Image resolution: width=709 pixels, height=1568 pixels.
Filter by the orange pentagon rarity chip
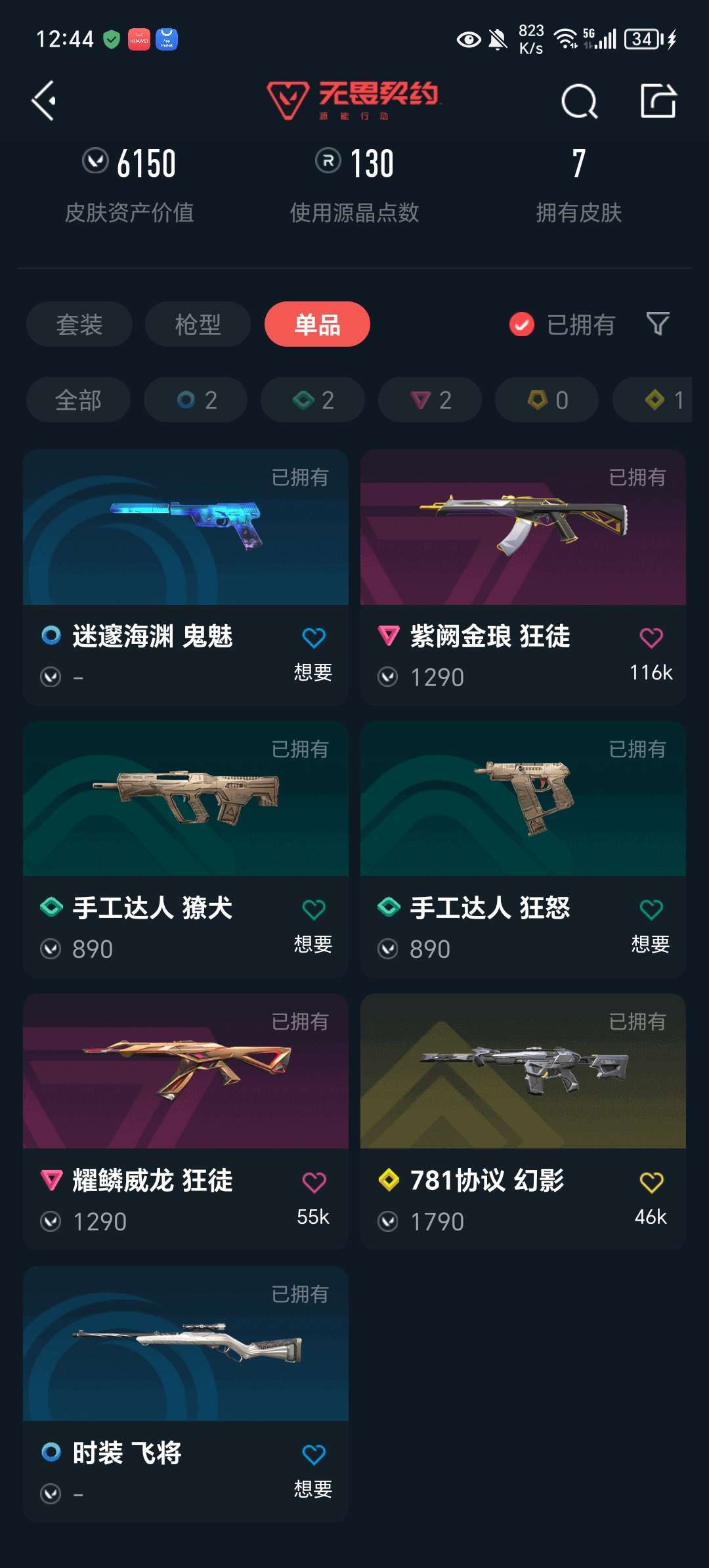click(x=547, y=400)
